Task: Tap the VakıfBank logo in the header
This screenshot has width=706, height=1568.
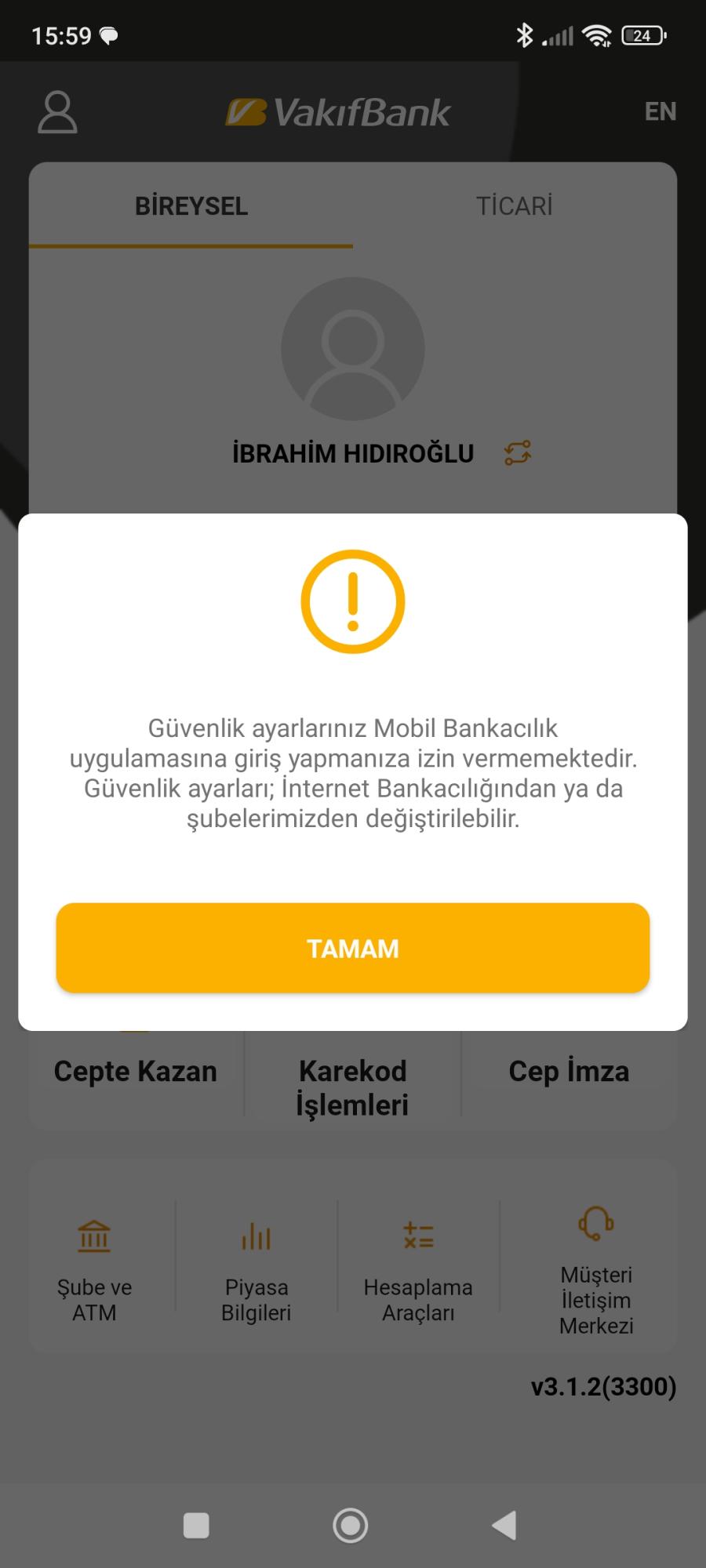Action: point(337,111)
